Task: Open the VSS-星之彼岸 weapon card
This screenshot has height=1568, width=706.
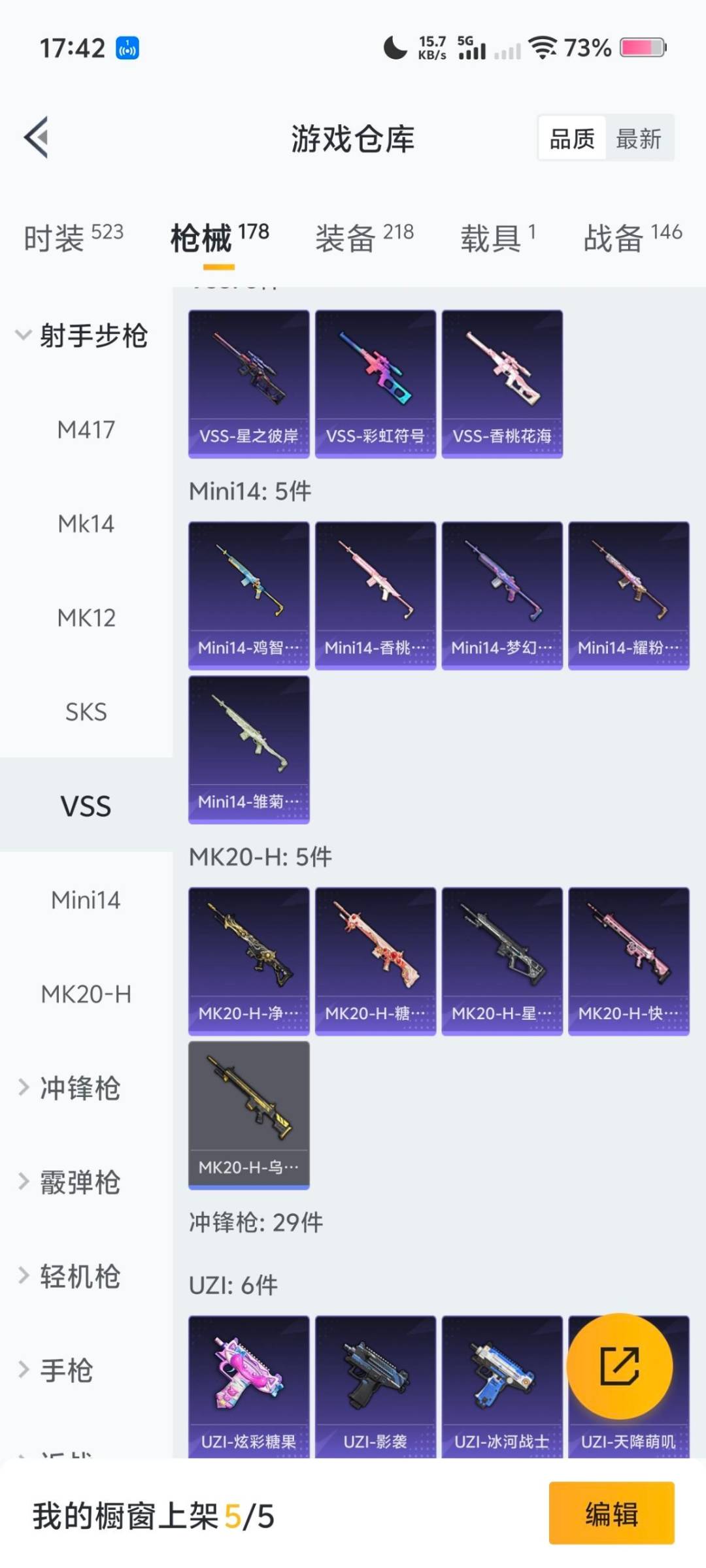Action: coord(248,379)
